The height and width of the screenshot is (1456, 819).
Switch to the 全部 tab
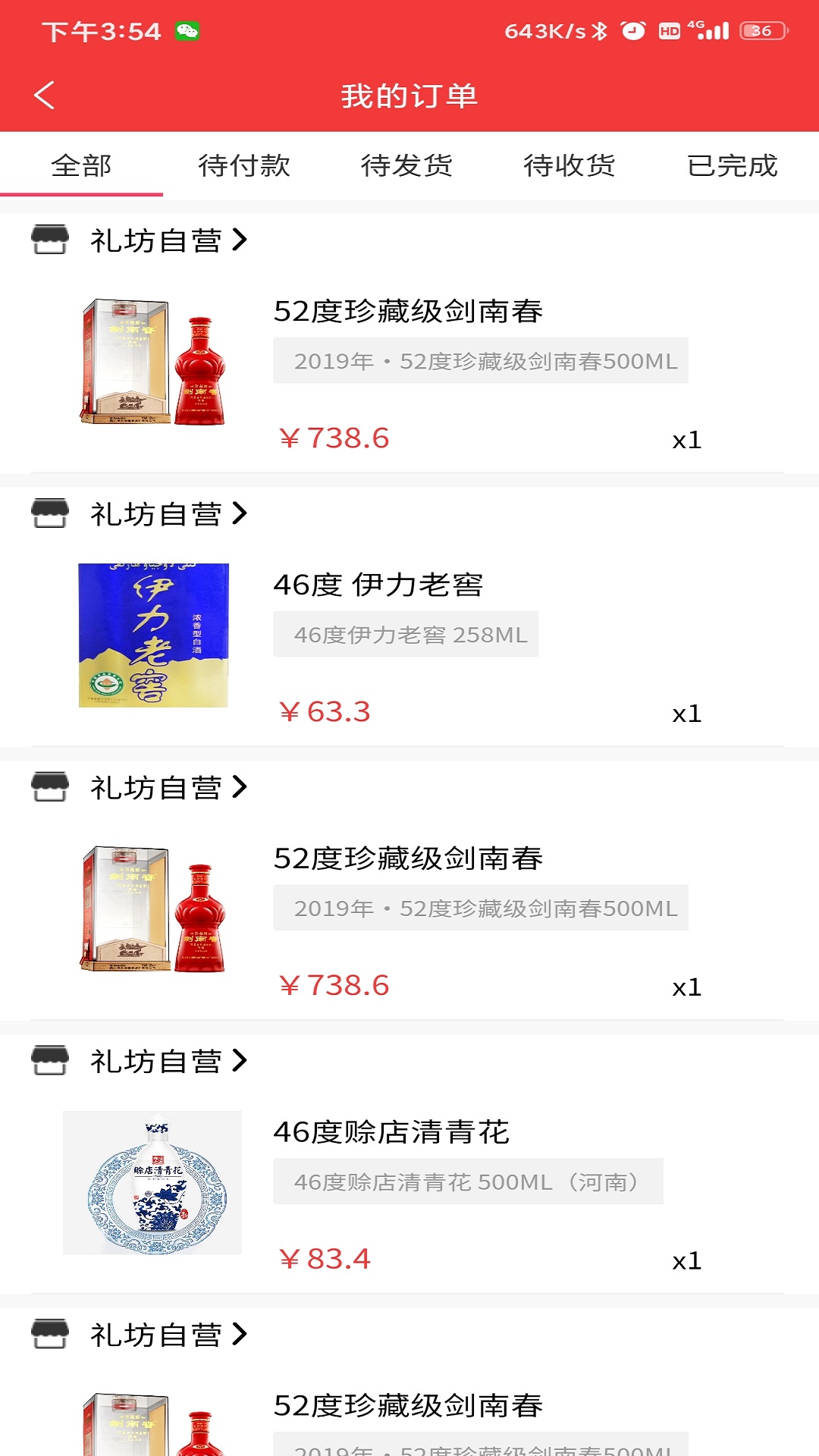click(x=81, y=165)
